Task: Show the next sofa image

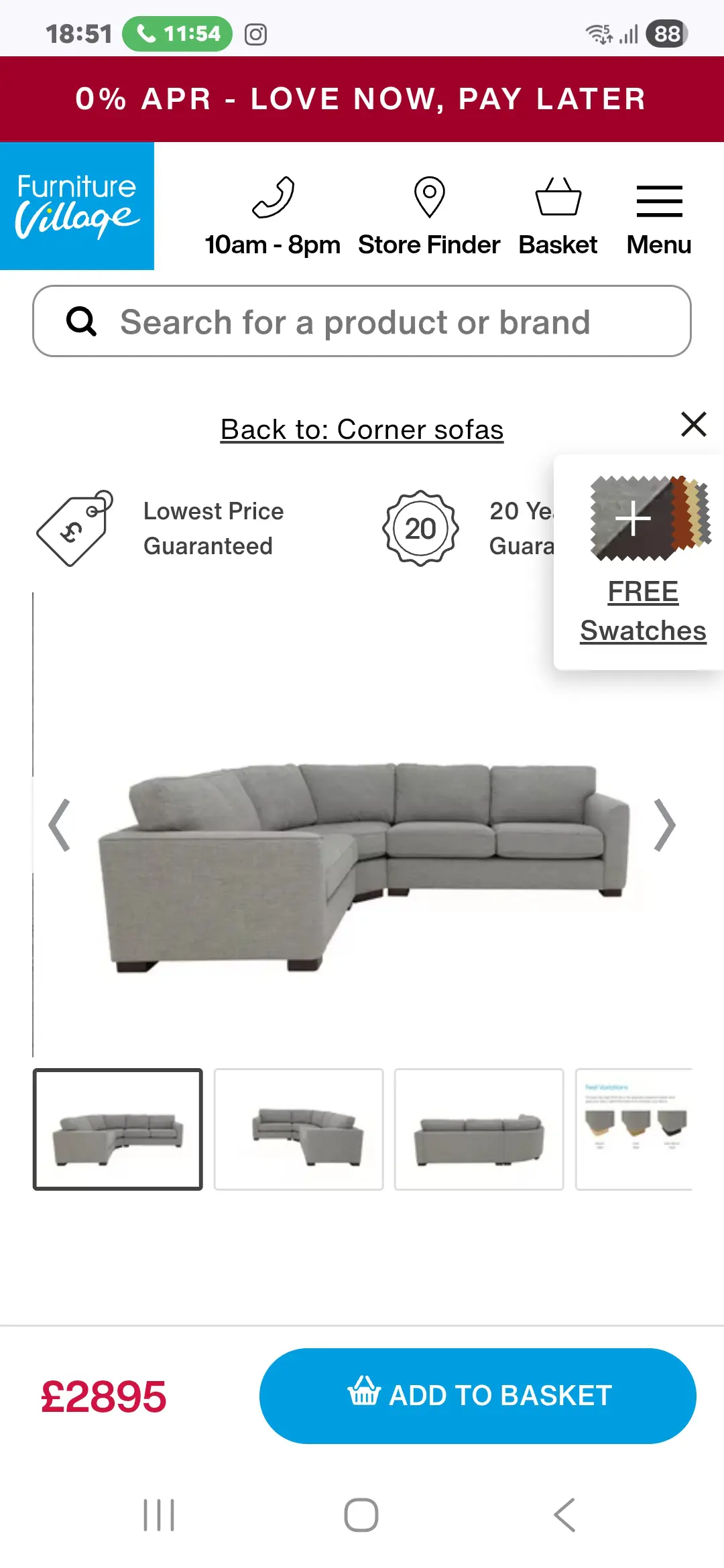Action: 664,825
